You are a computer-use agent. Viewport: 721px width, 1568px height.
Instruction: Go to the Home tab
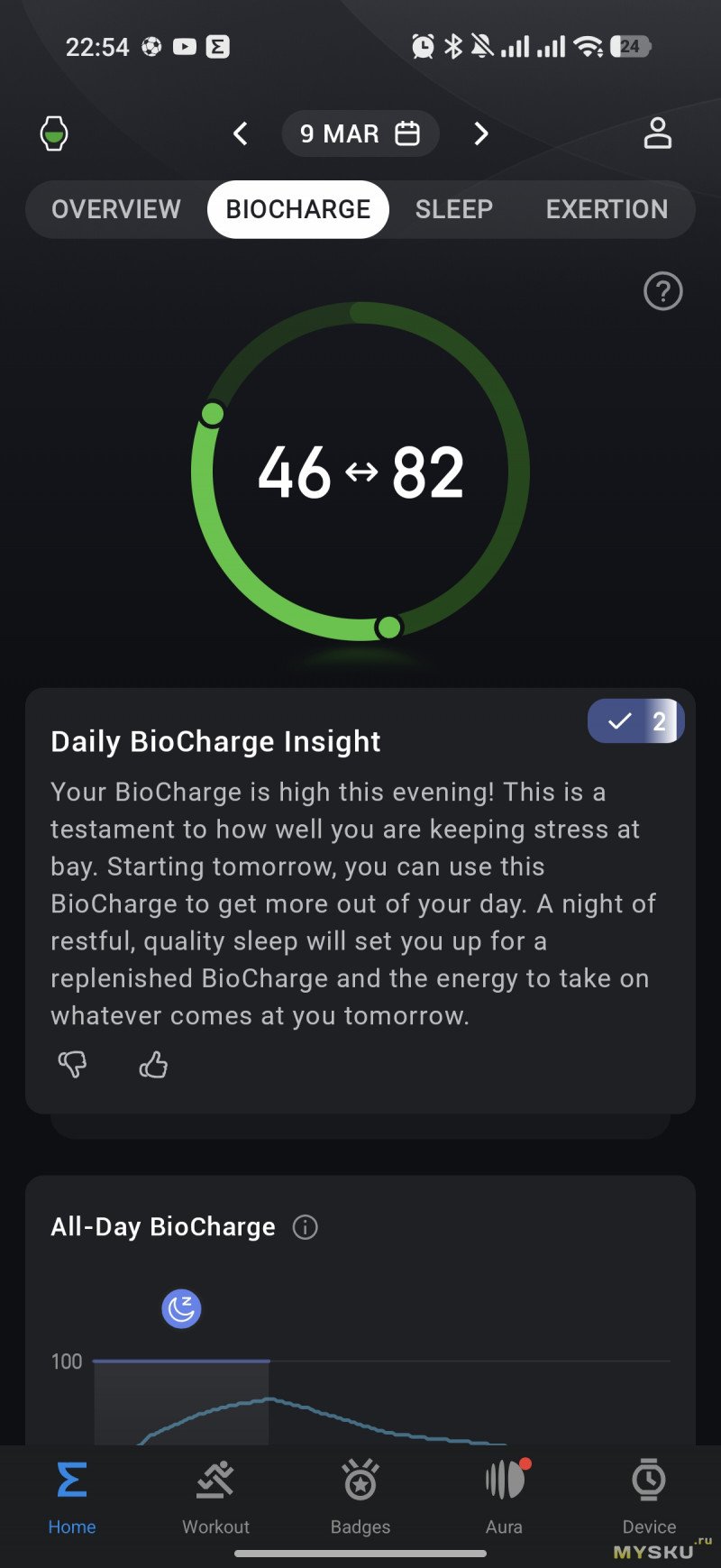tap(72, 1498)
